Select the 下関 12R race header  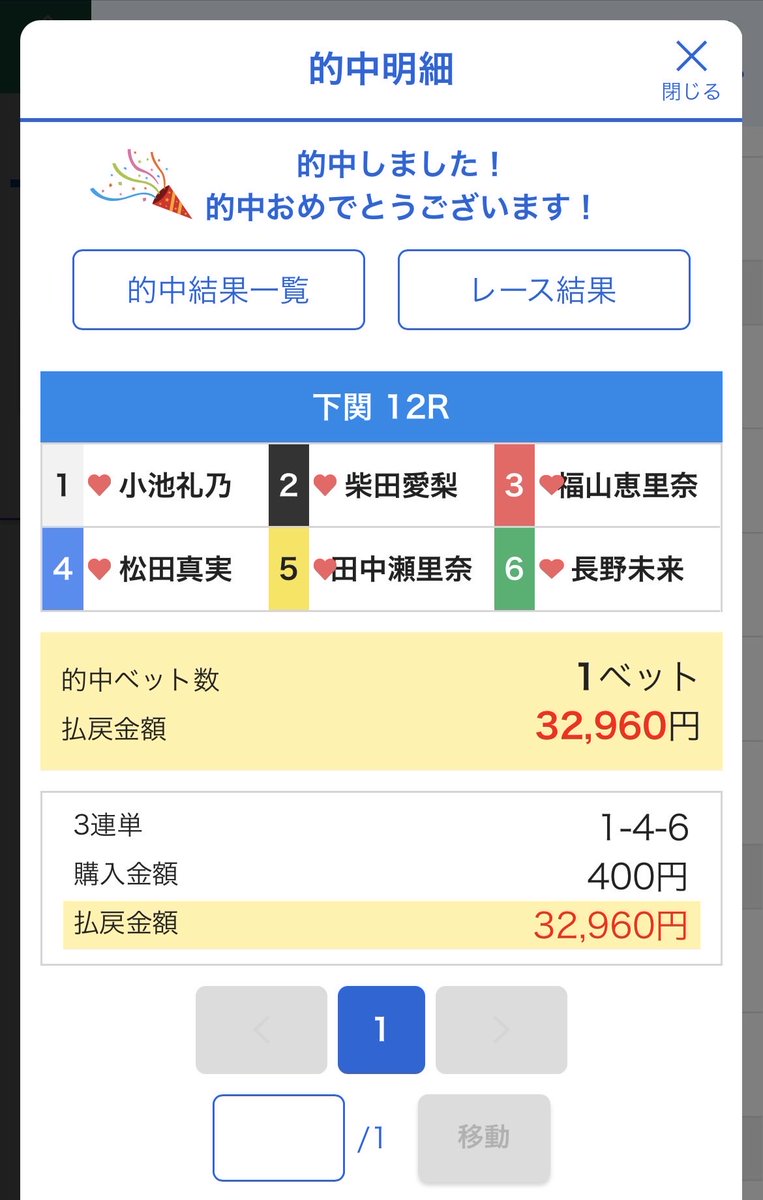(x=381, y=406)
